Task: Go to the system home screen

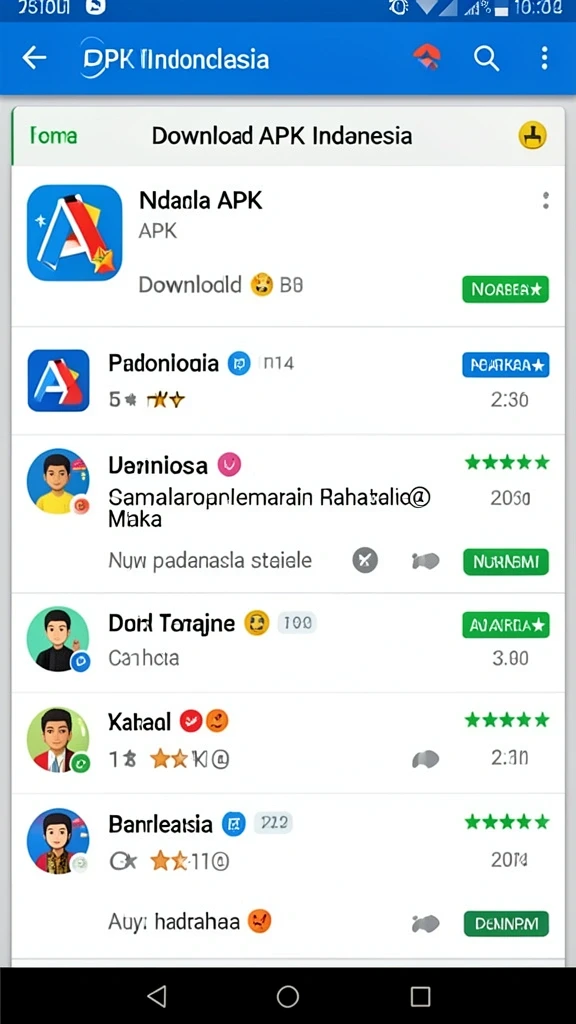Action: tap(288, 996)
